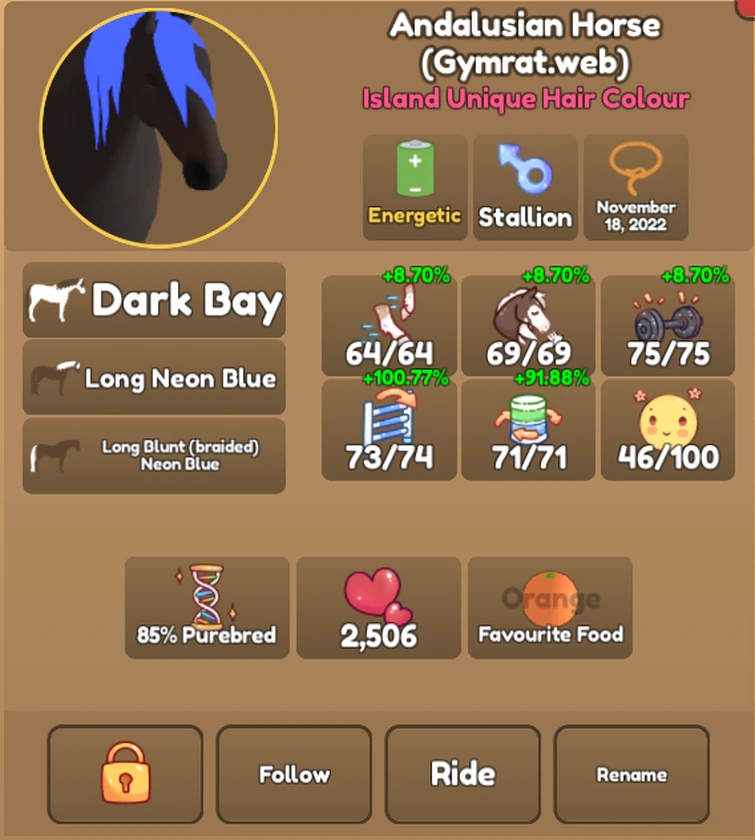Make the horse follow you
Viewport: 755px width, 840px height.
tap(294, 773)
